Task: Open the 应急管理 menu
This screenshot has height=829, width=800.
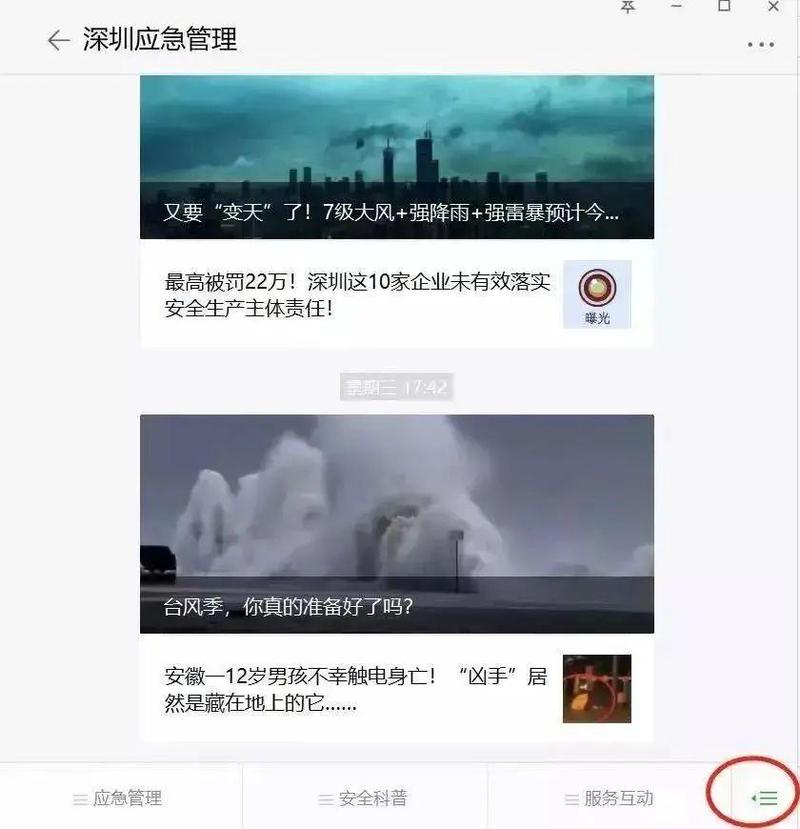Action: (x=119, y=798)
